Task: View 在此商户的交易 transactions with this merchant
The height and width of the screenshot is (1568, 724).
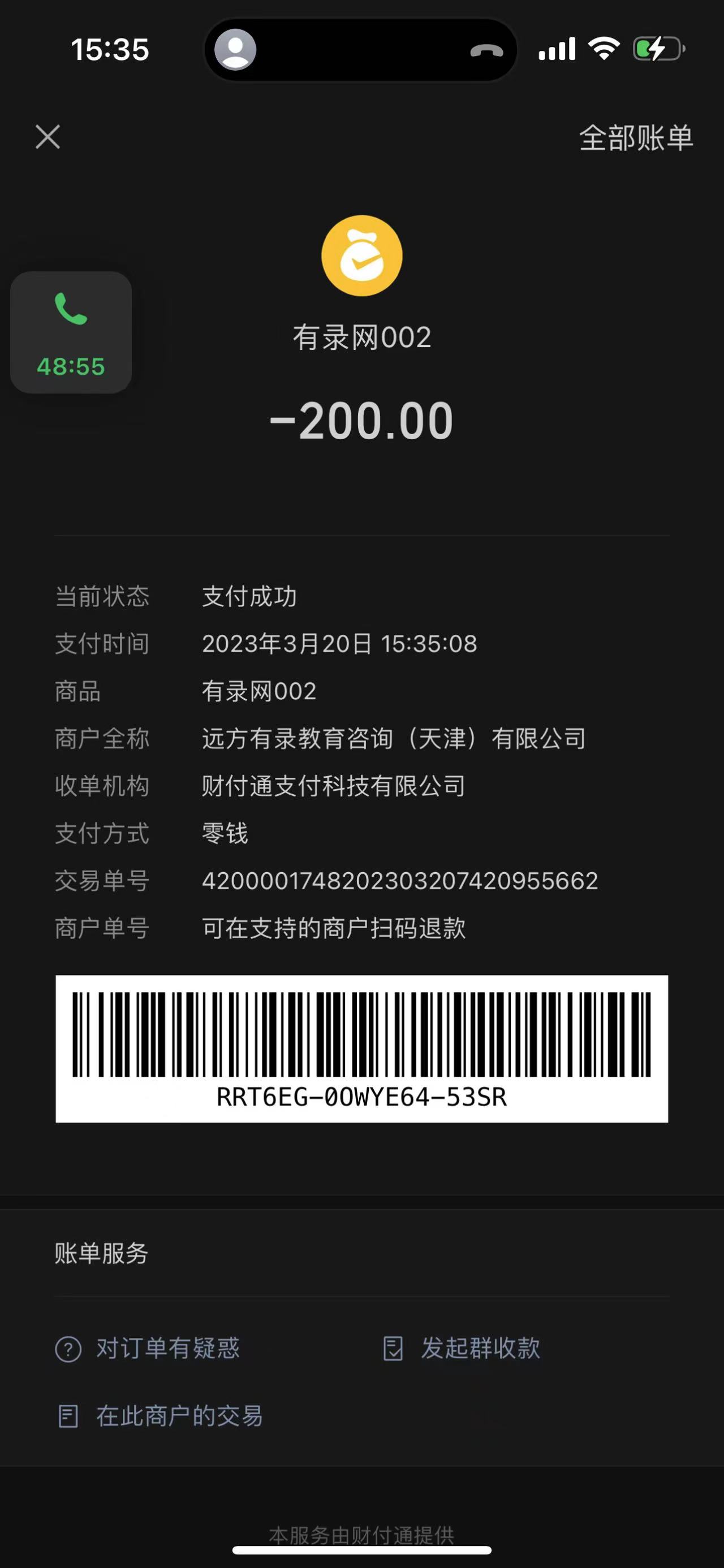Action: pos(160,1416)
